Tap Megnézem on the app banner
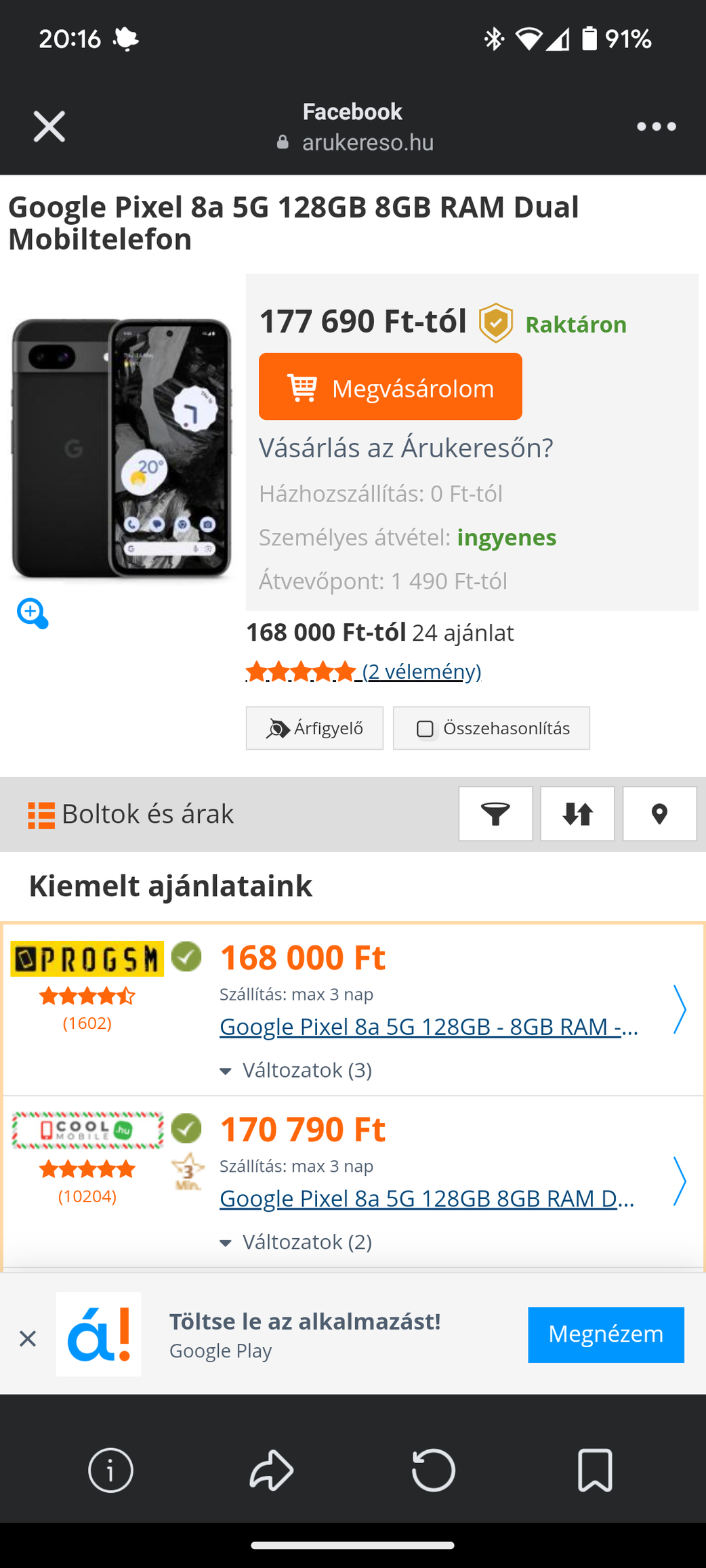 606,1334
